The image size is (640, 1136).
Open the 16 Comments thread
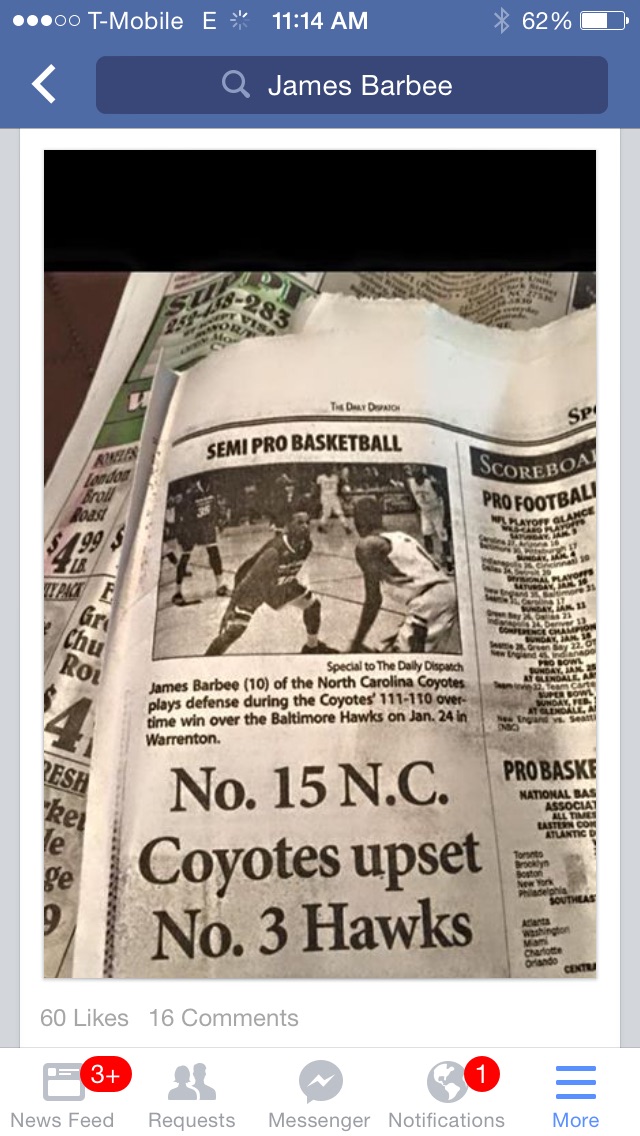pos(223,1018)
